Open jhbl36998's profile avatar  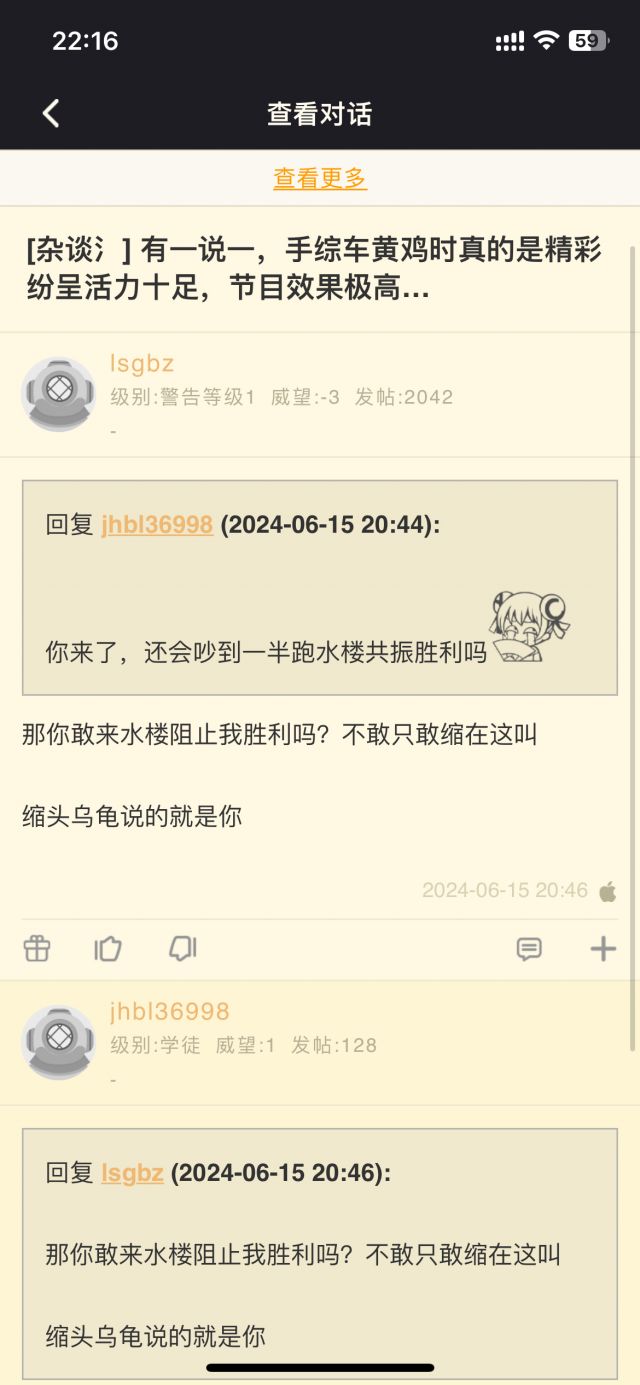coord(58,1042)
